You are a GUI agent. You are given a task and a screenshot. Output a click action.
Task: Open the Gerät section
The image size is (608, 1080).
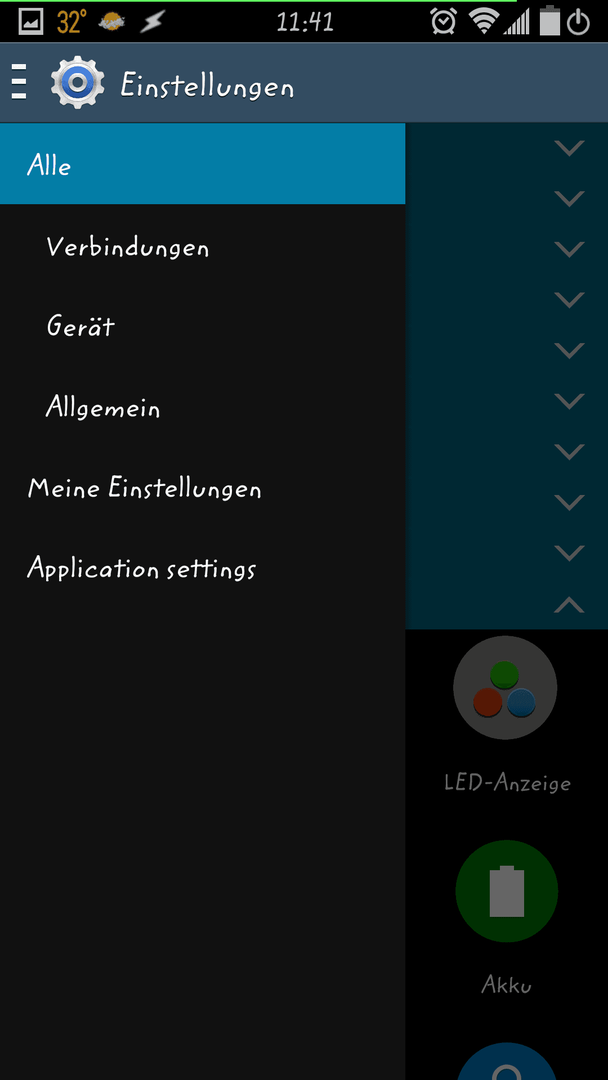pos(202,326)
